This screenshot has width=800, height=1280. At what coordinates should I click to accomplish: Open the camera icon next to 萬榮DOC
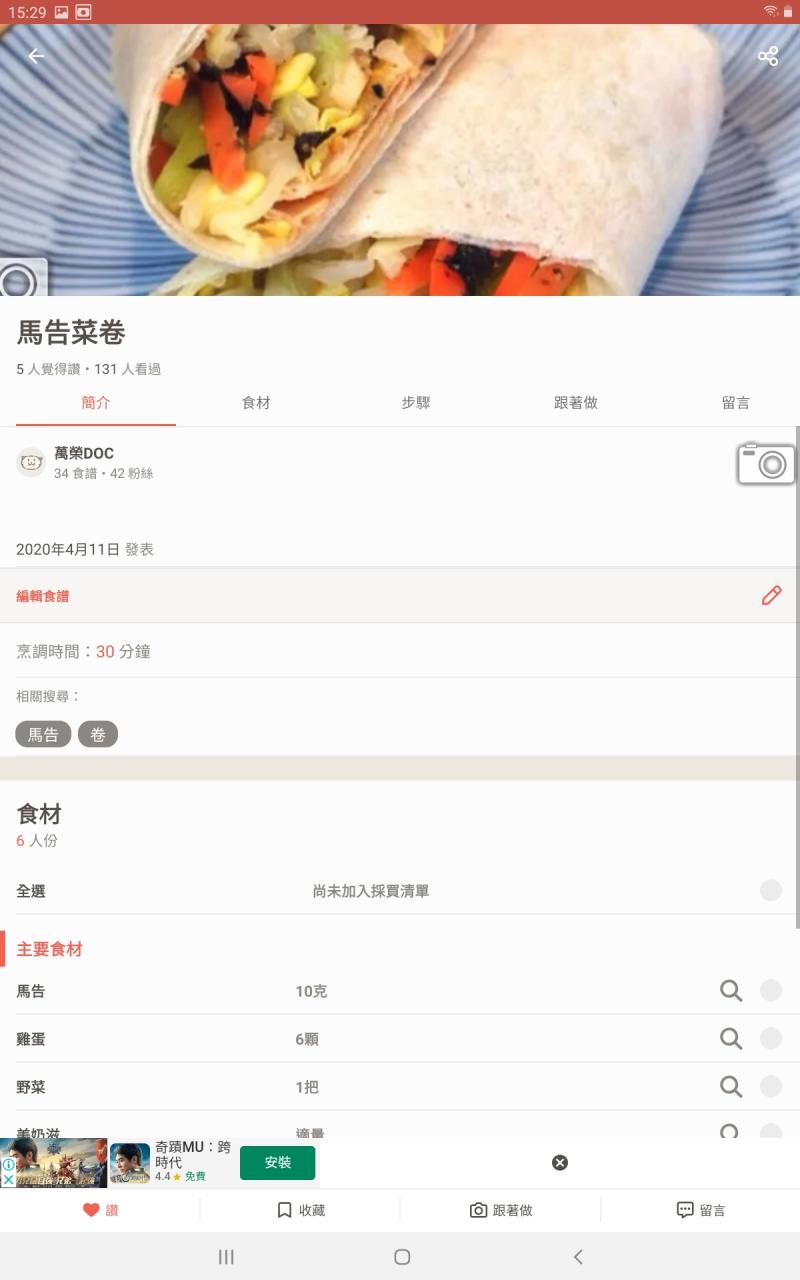point(766,463)
